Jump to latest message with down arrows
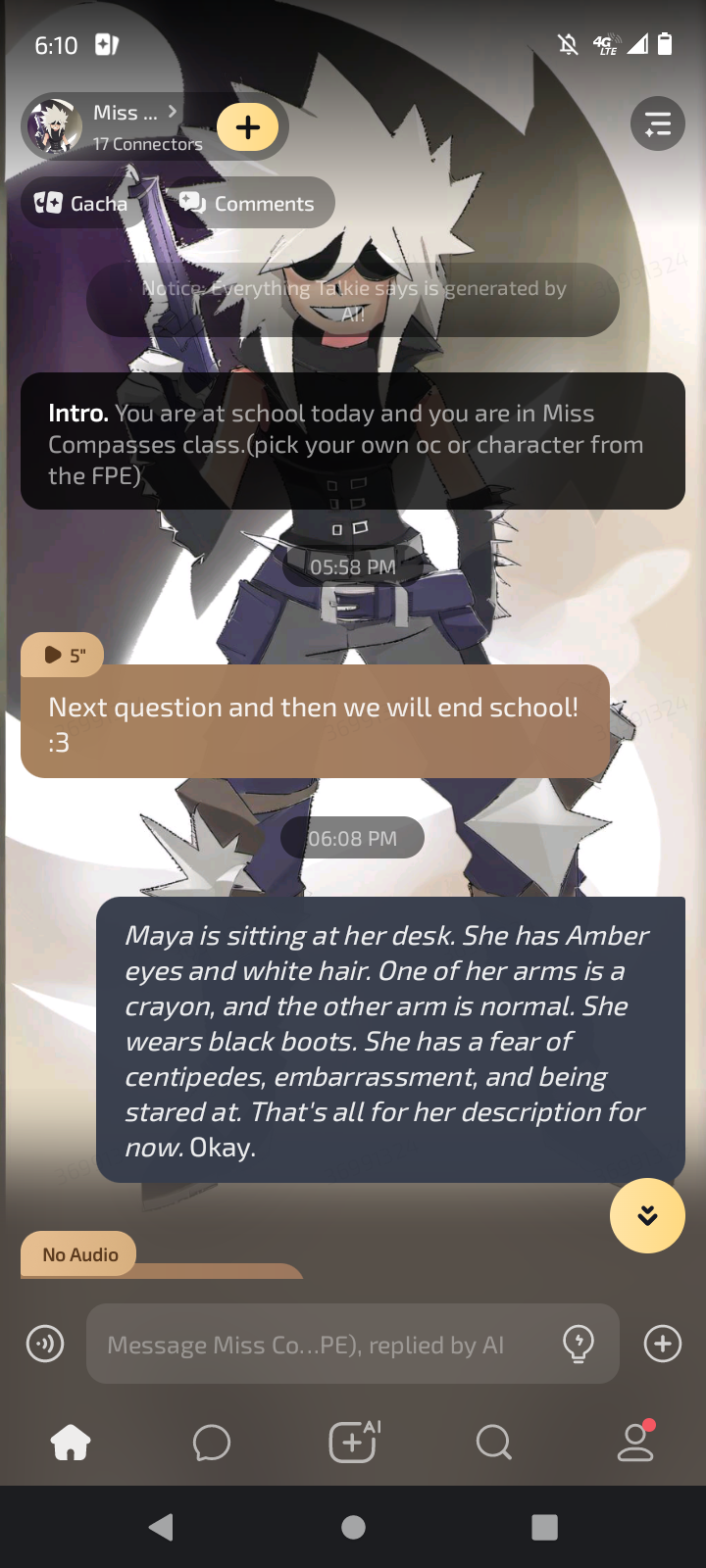706x1568 pixels. tap(647, 1215)
